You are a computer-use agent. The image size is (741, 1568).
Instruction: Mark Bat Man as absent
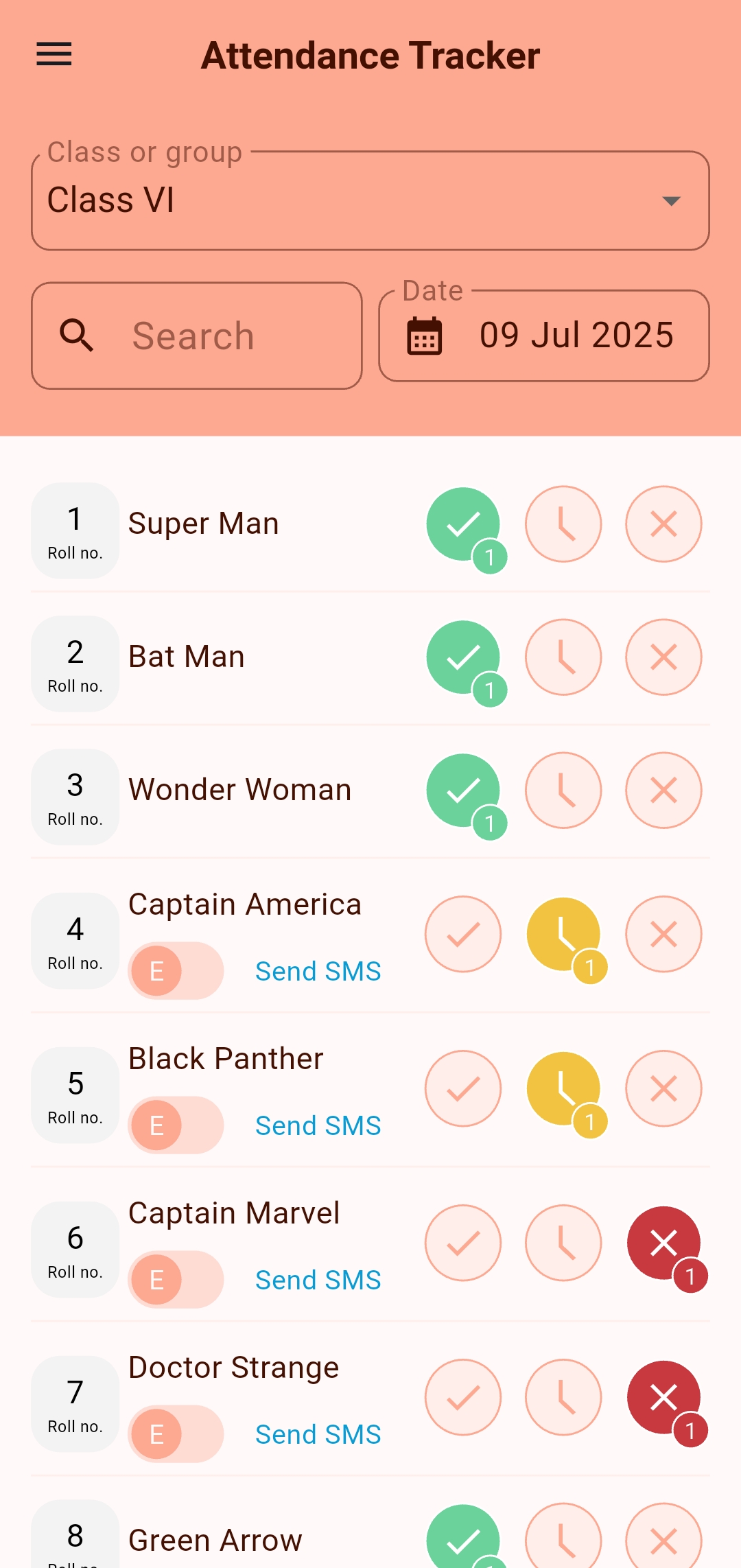click(x=663, y=657)
